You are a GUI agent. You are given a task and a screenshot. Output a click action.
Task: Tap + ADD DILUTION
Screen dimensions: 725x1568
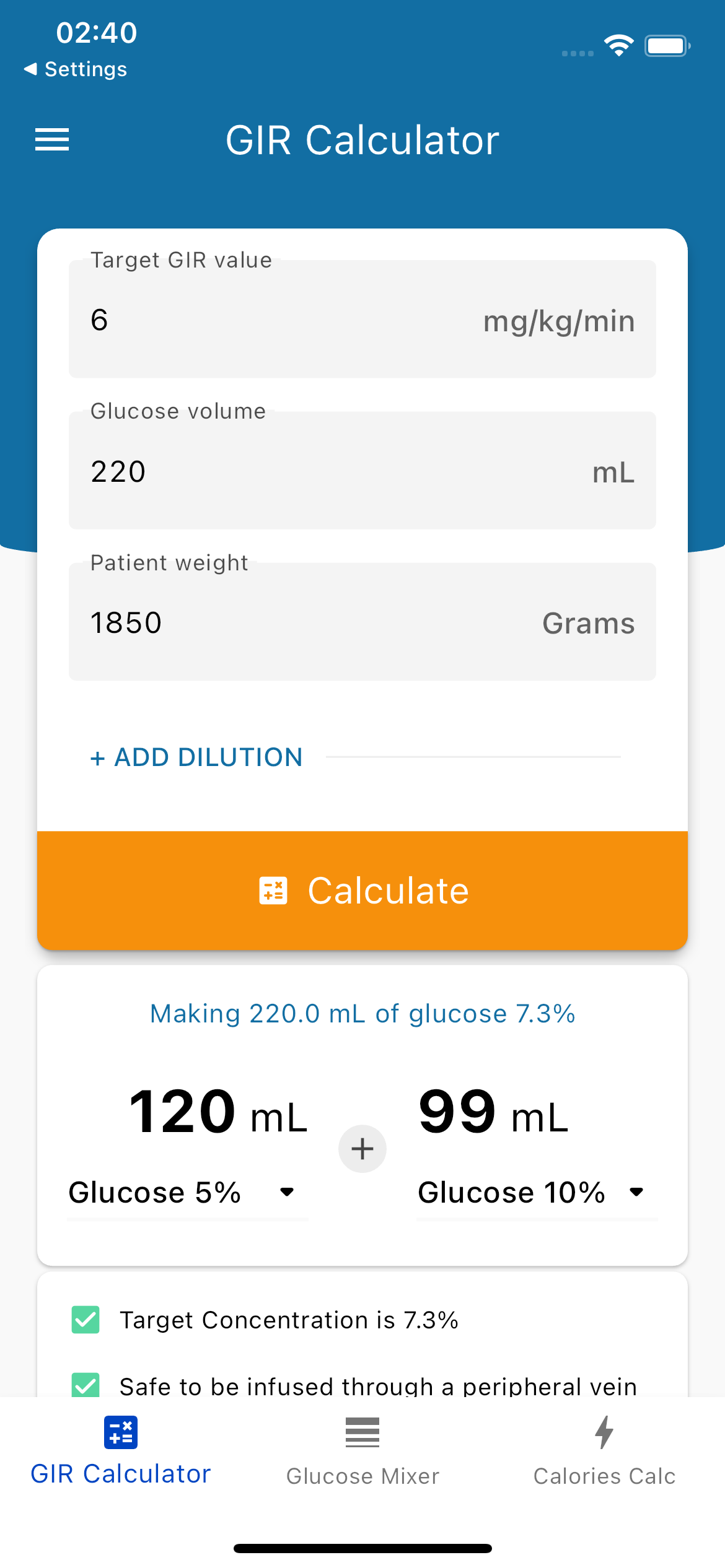[196, 757]
